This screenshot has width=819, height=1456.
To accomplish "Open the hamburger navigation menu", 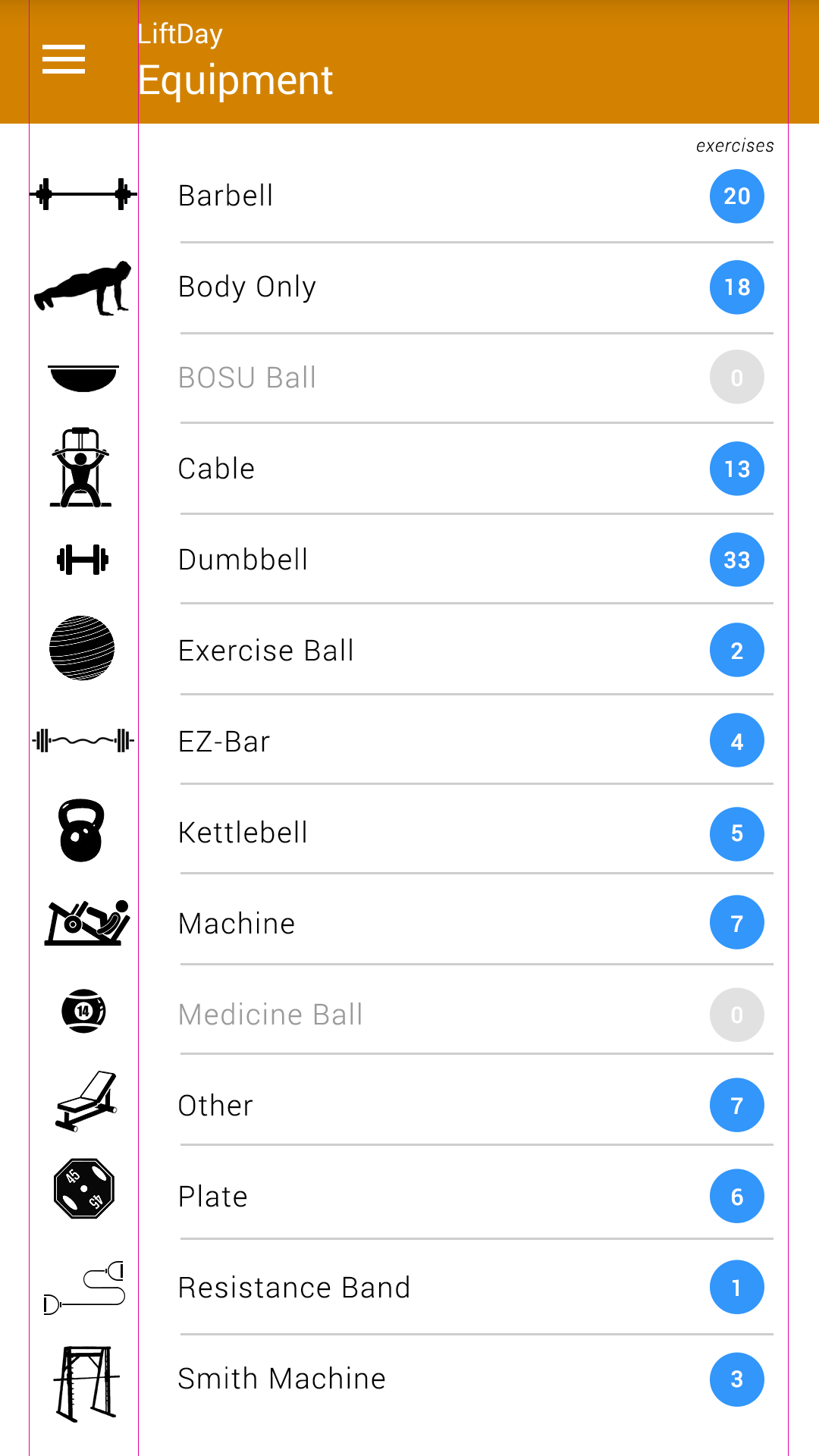I will [64, 59].
